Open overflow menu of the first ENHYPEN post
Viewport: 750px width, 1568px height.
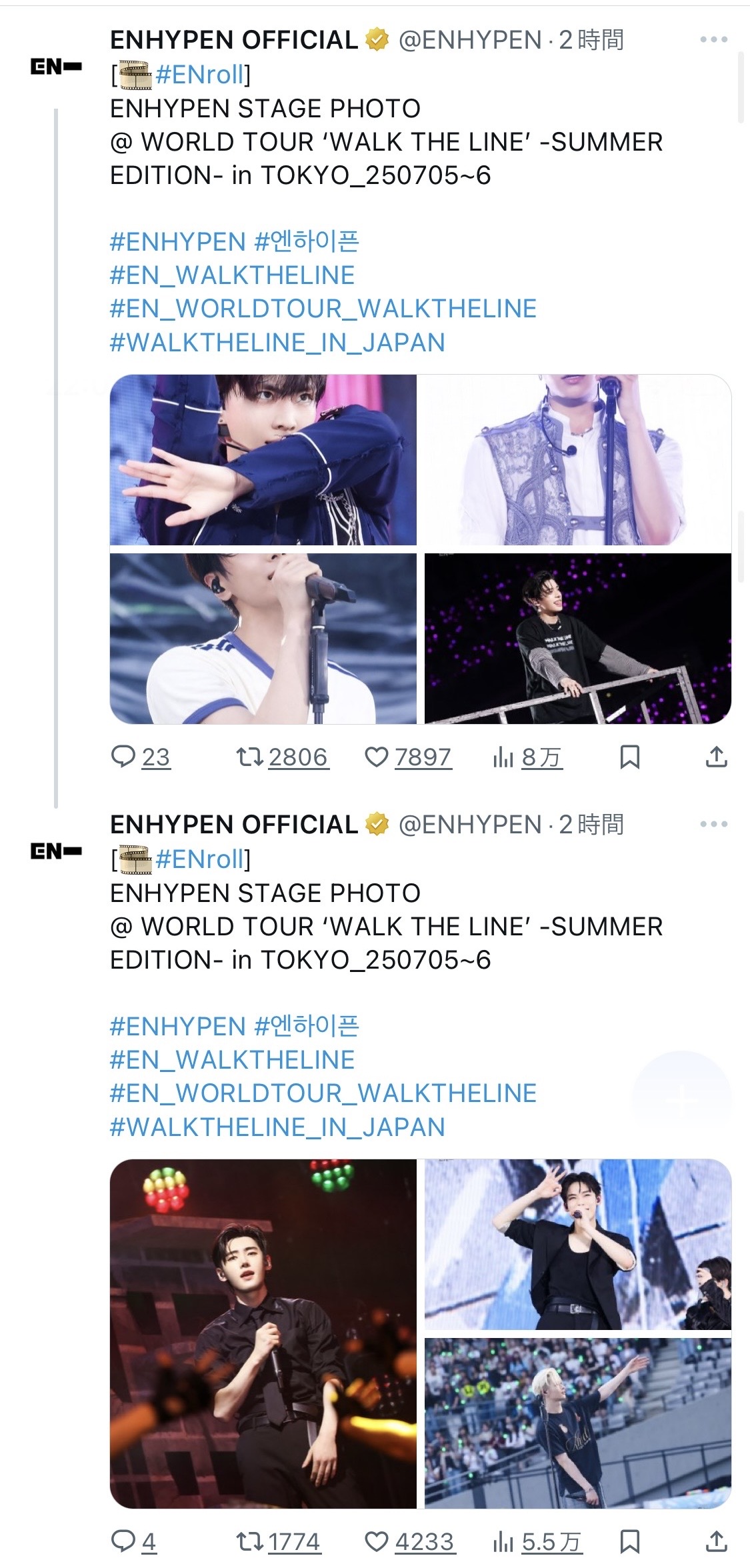click(x=713, y=40)
